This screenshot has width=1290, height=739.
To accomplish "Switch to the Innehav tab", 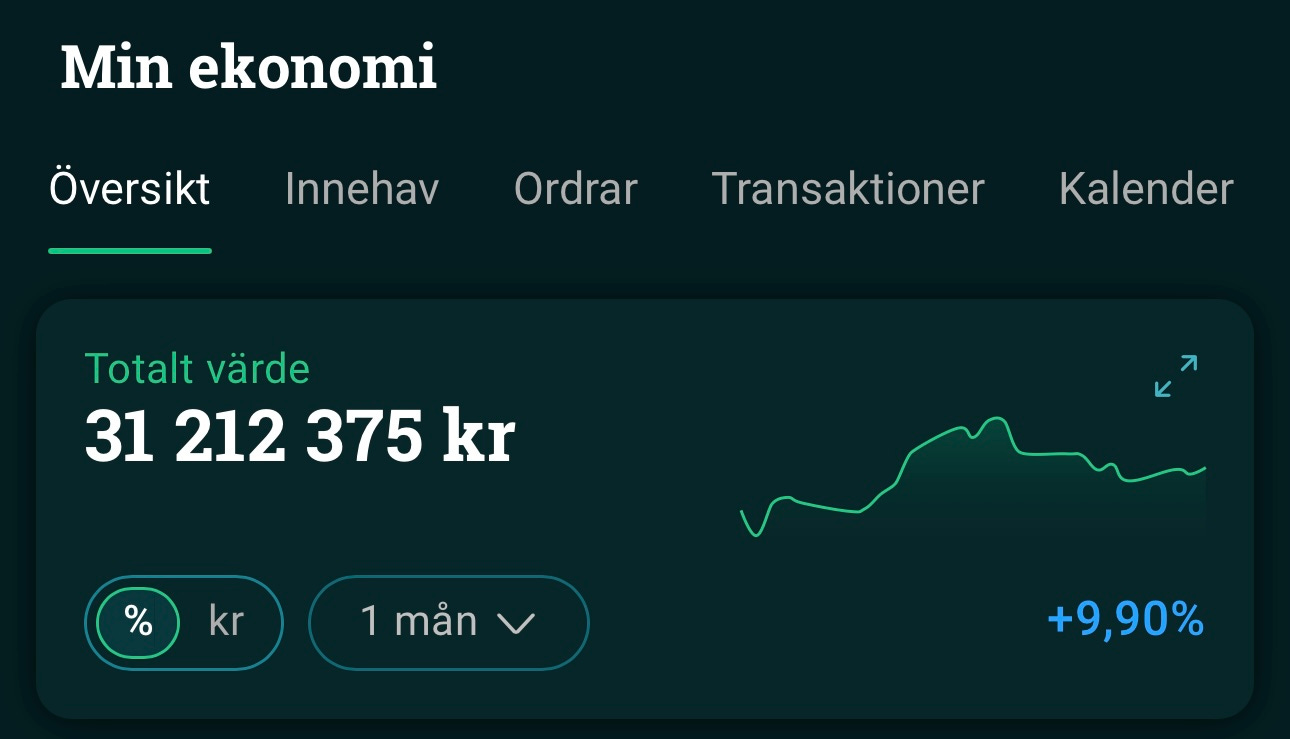I will [x=361, y=189].
